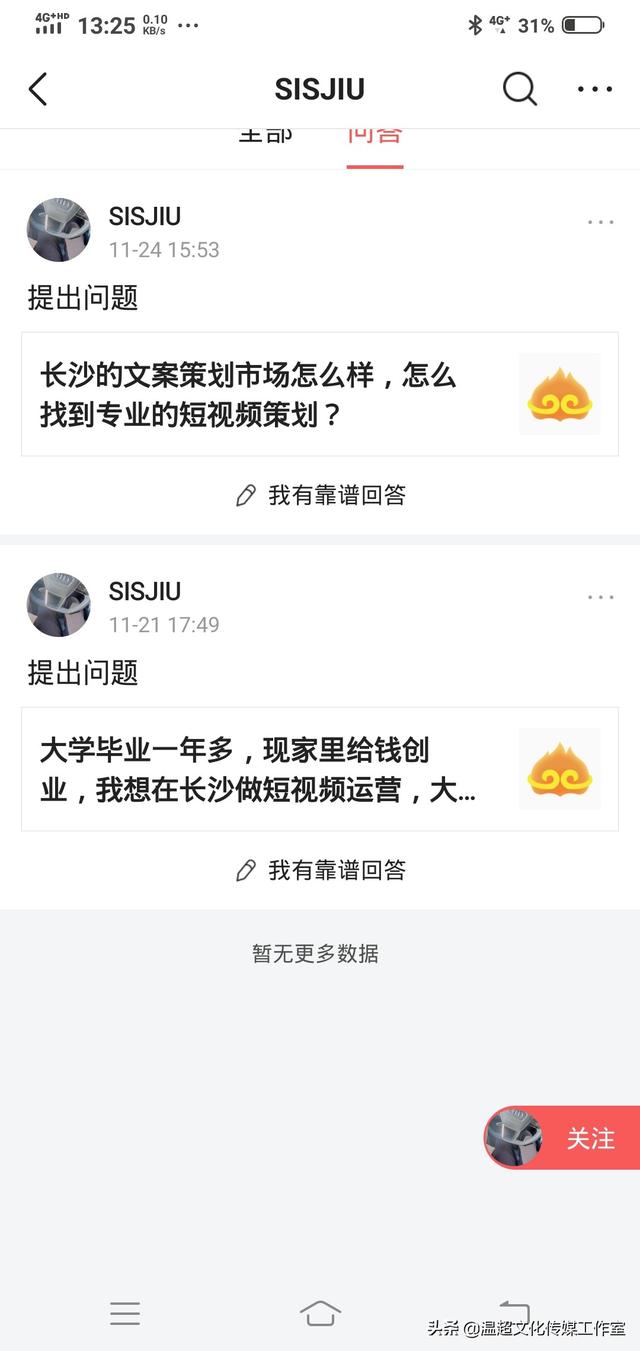The height and width of the screenshot is (1351, 640).
Task: Open search in the SISJIU header
Action: (519, 89)
